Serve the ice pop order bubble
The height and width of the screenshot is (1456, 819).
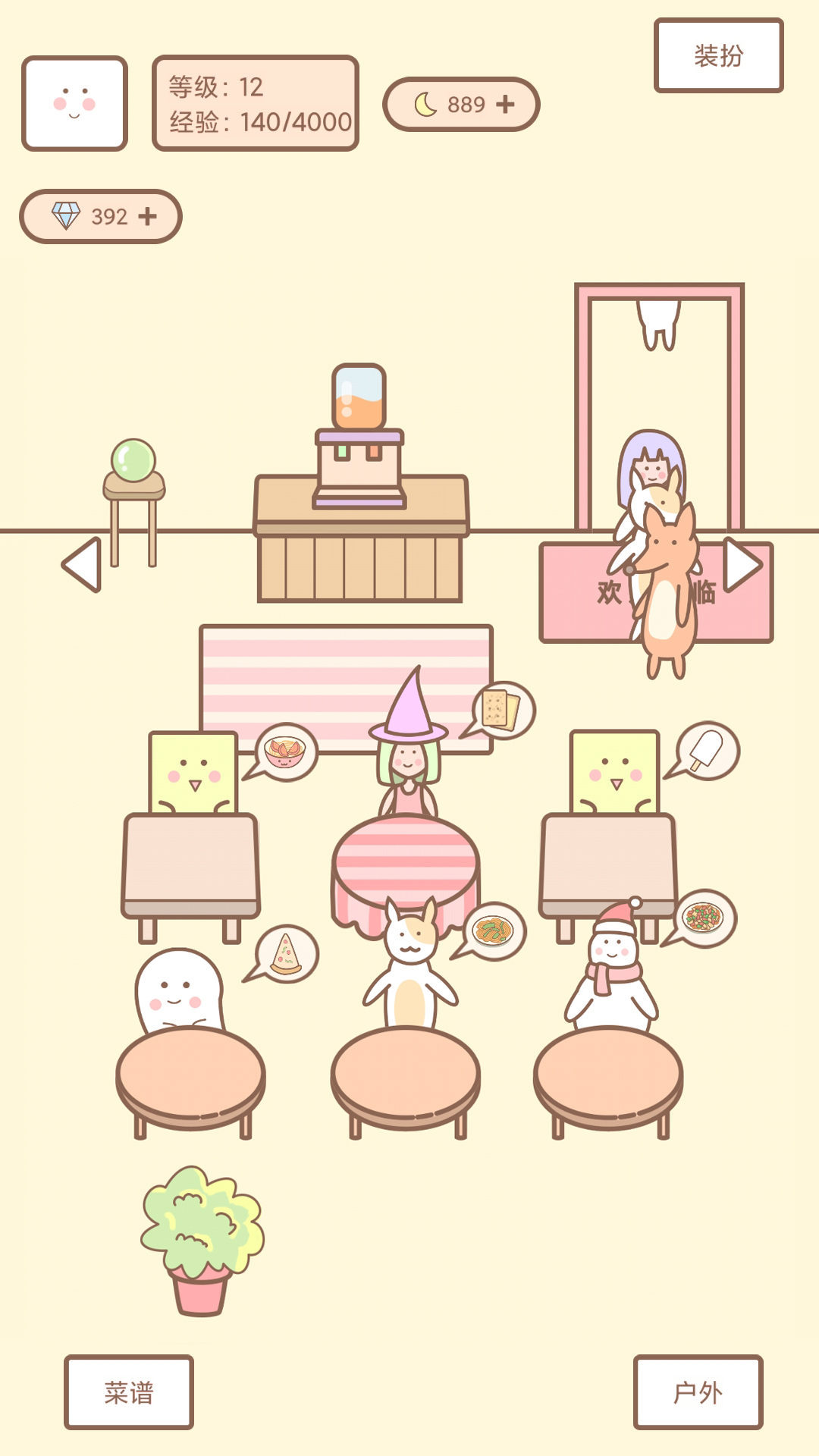708,750
